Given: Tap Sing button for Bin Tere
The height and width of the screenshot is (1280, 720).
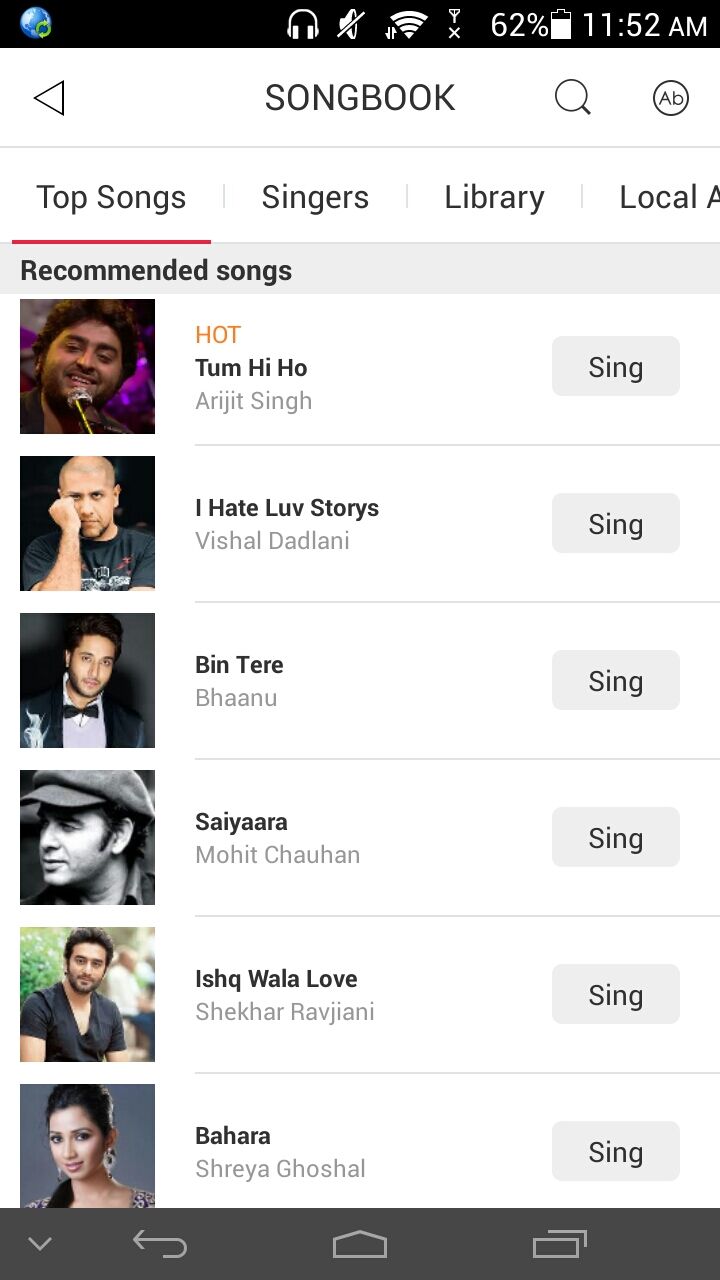Looking at the screenshot, I should [x=616, y=681].
